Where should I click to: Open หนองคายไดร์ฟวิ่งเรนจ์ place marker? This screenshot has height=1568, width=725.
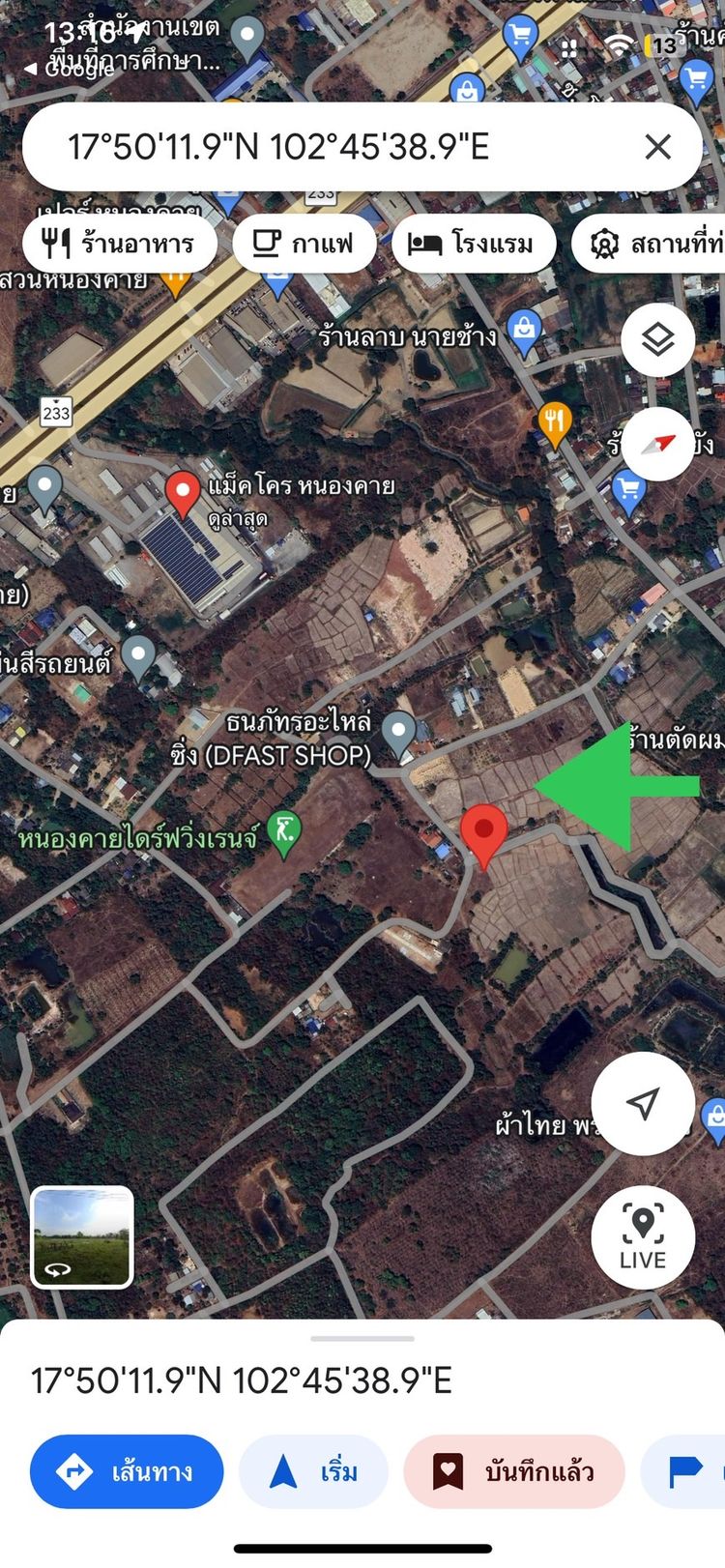(x=283, y=834)
